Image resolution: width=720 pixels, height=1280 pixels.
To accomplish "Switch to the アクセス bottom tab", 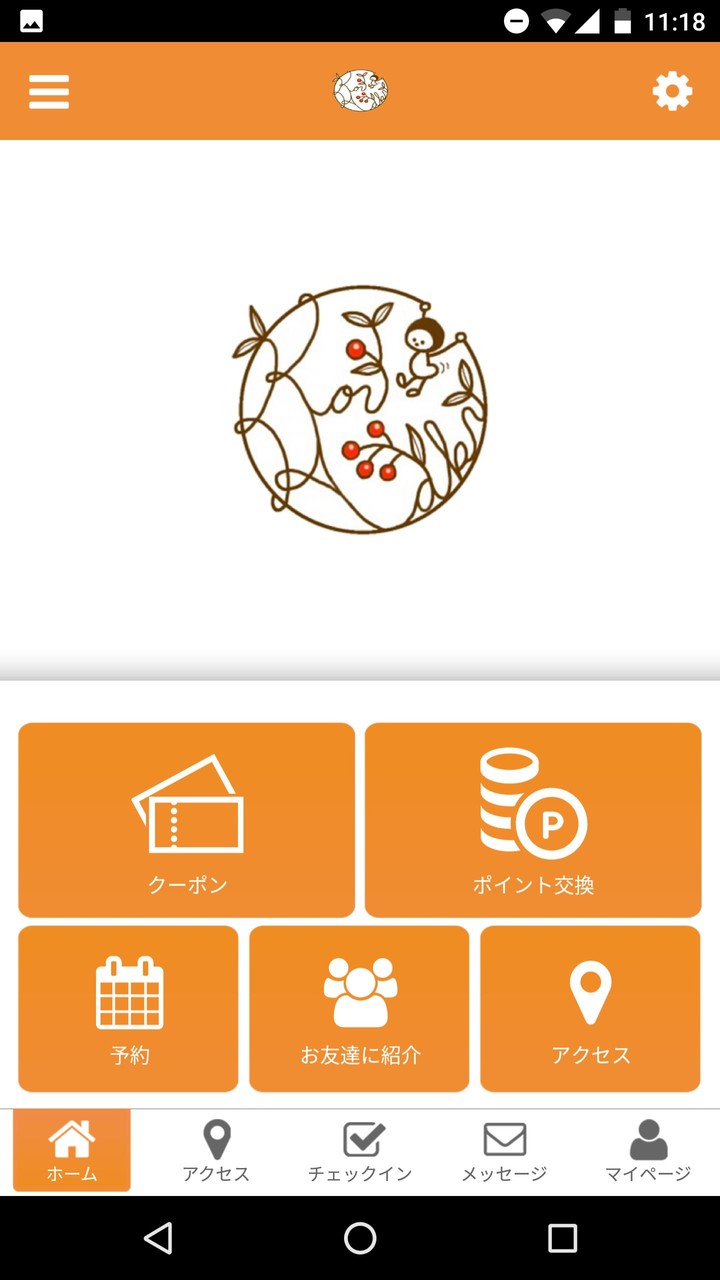I will 216,1151.
